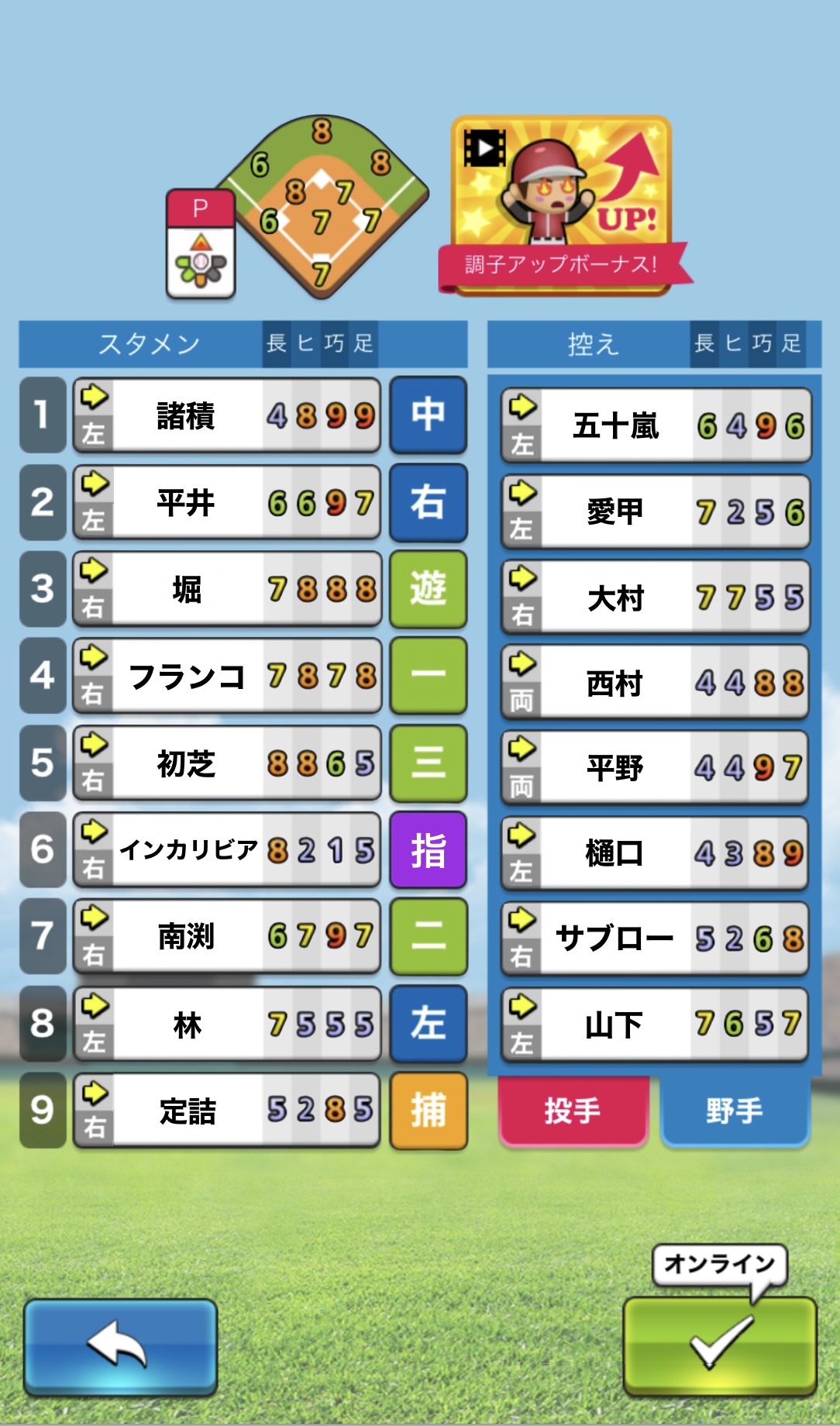The height and width of the screenshot is (1426, 840).
Task: Confirm lineup with the green checkmark button
Action: 720,1345
